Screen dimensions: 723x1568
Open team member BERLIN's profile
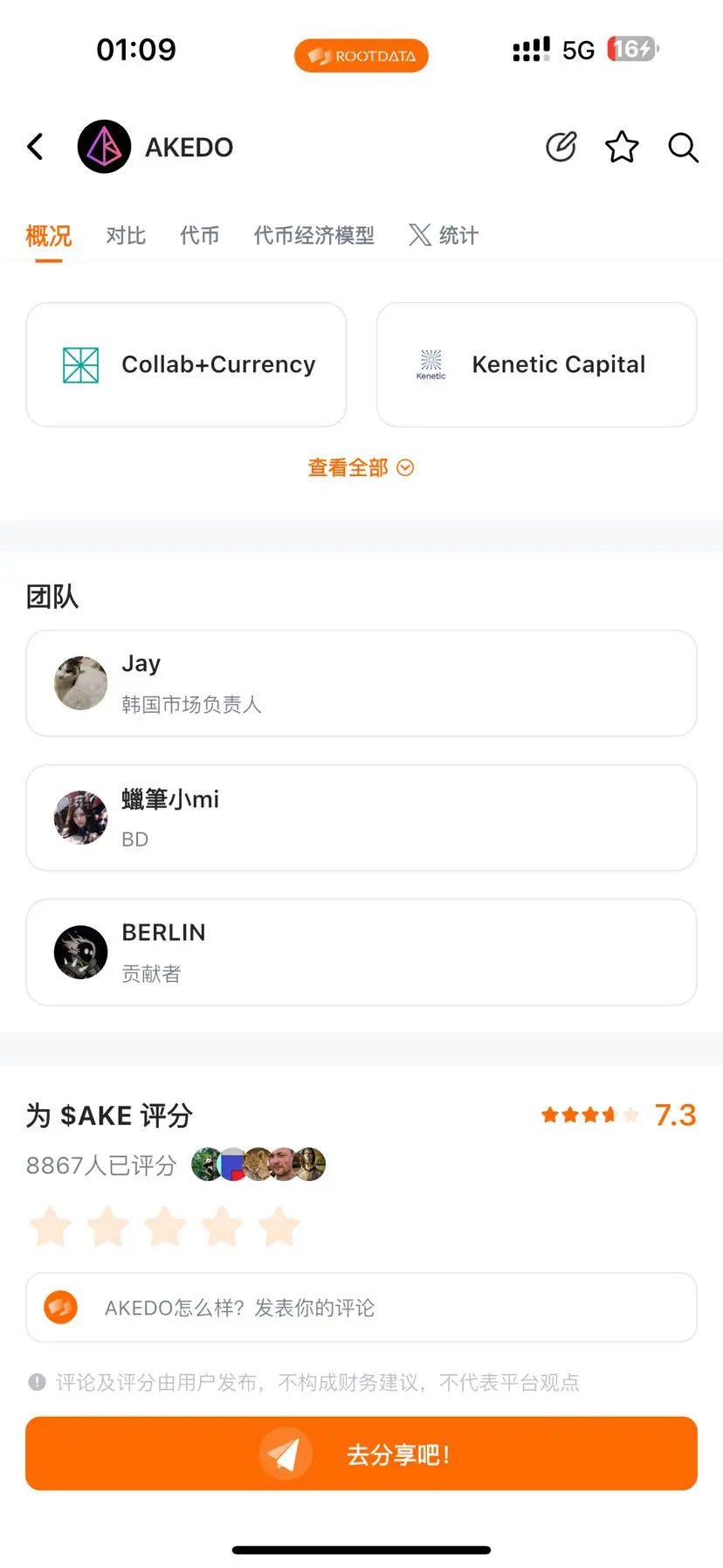tap(361, 952)
